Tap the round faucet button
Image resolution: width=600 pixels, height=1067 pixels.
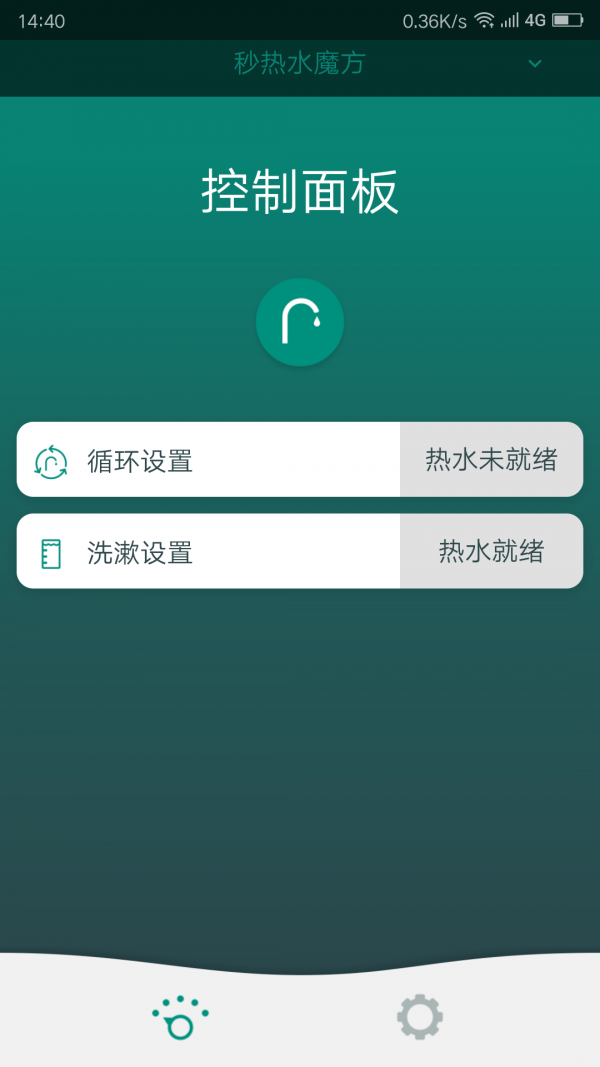point(300,322)
